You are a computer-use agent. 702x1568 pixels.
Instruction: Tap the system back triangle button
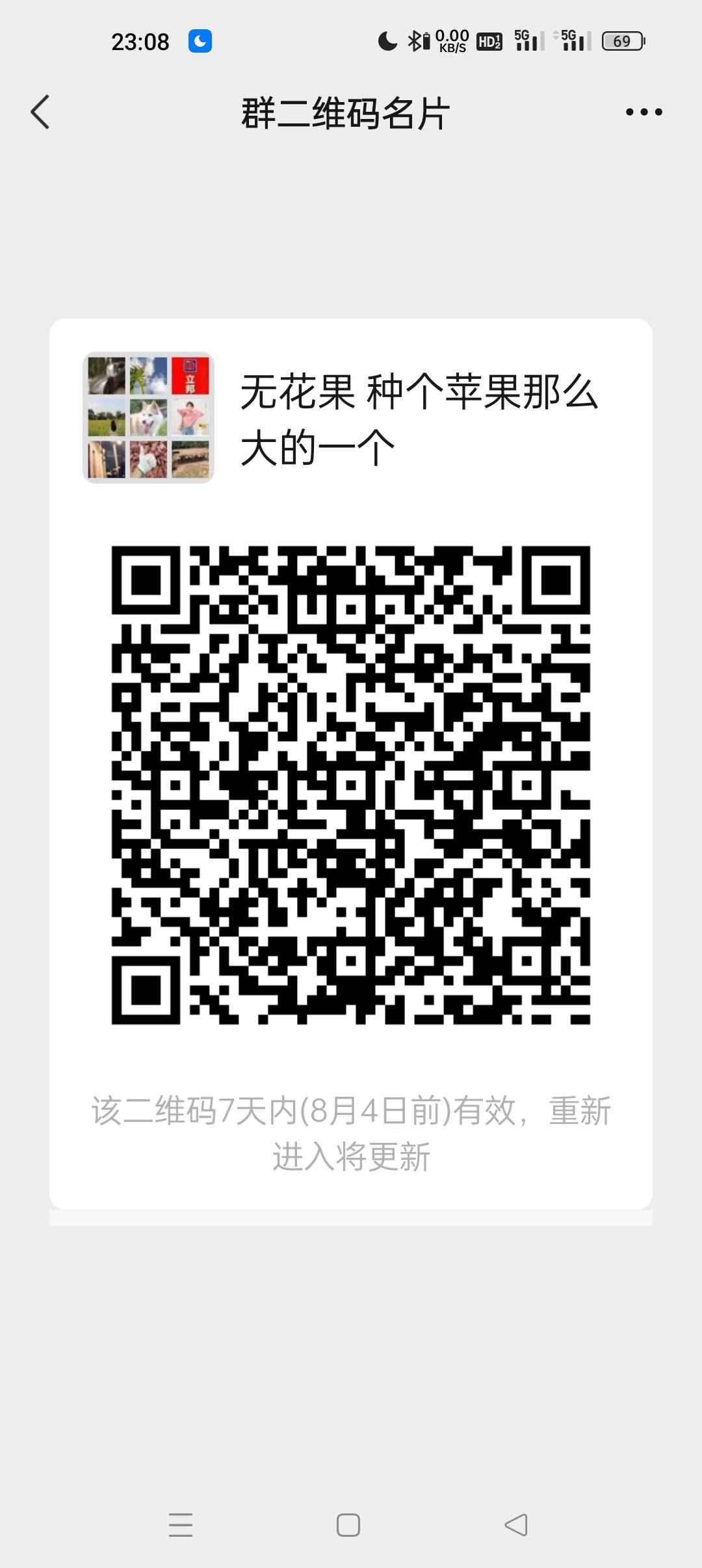[x=516, y=1525]
